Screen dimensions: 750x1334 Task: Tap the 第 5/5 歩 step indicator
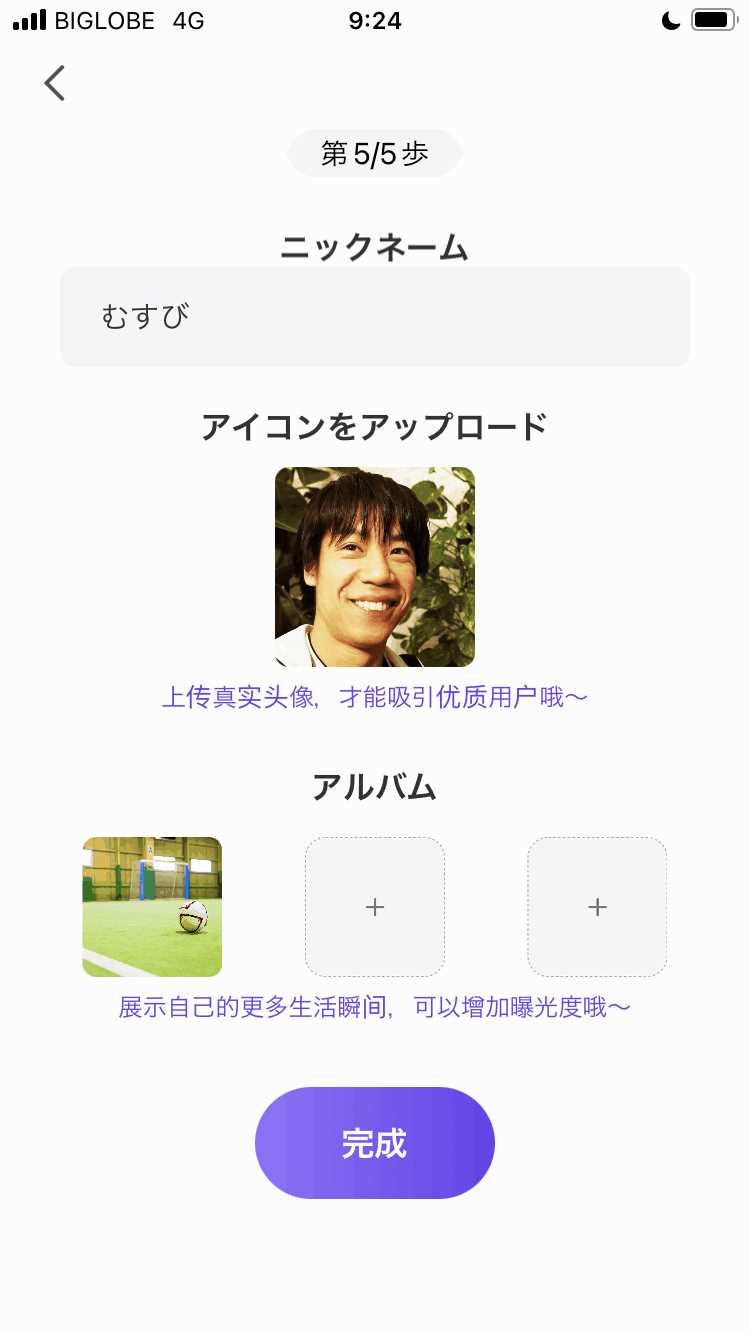[374, 153]
